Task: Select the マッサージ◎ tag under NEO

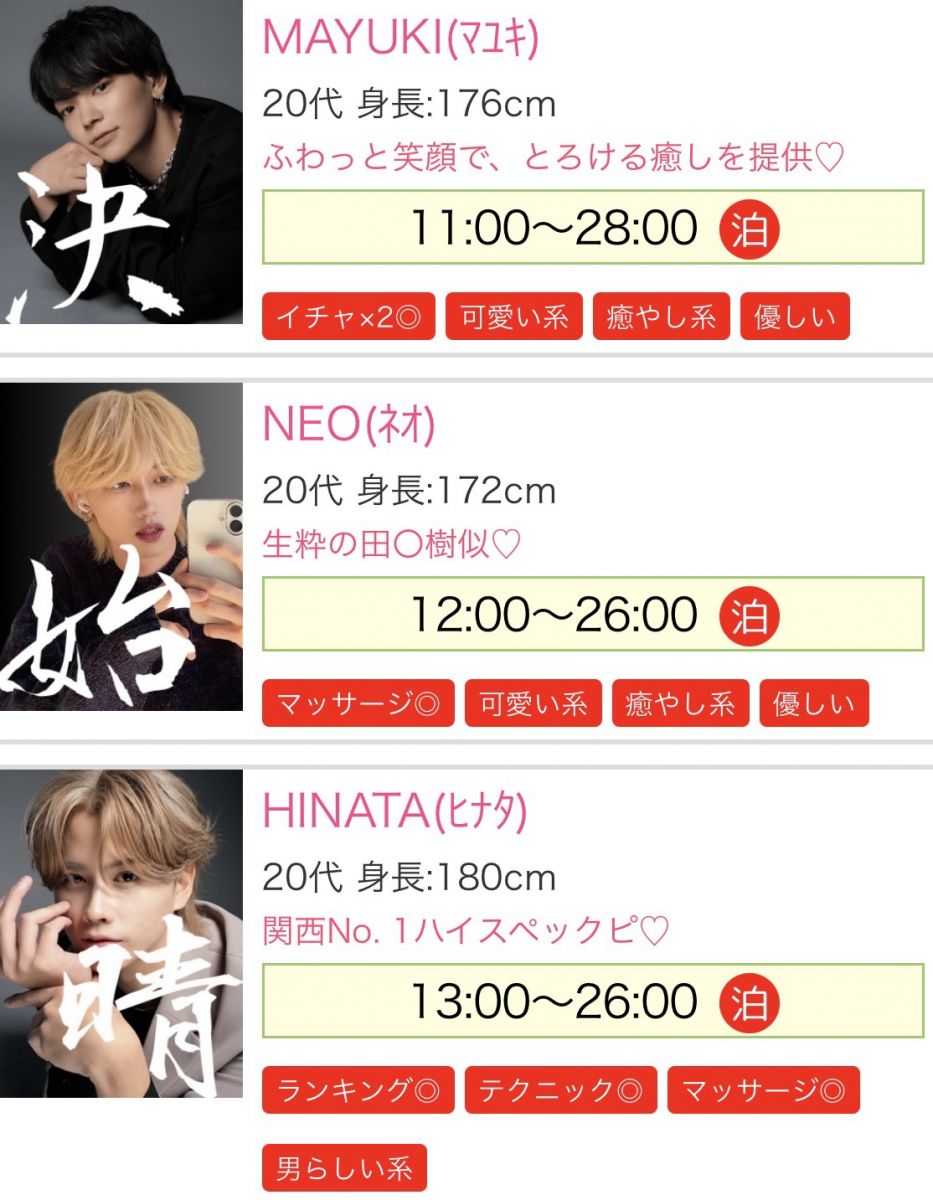Action: click(358, 703)
